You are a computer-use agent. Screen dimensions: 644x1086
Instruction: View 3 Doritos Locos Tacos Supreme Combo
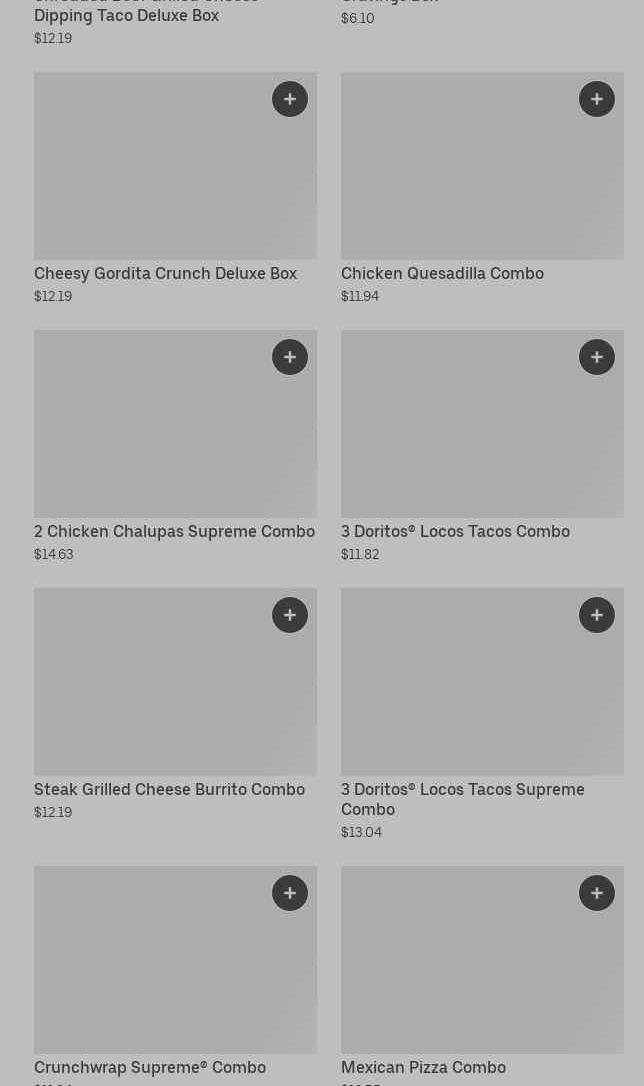pyautogui.click(x=462, y=799)
